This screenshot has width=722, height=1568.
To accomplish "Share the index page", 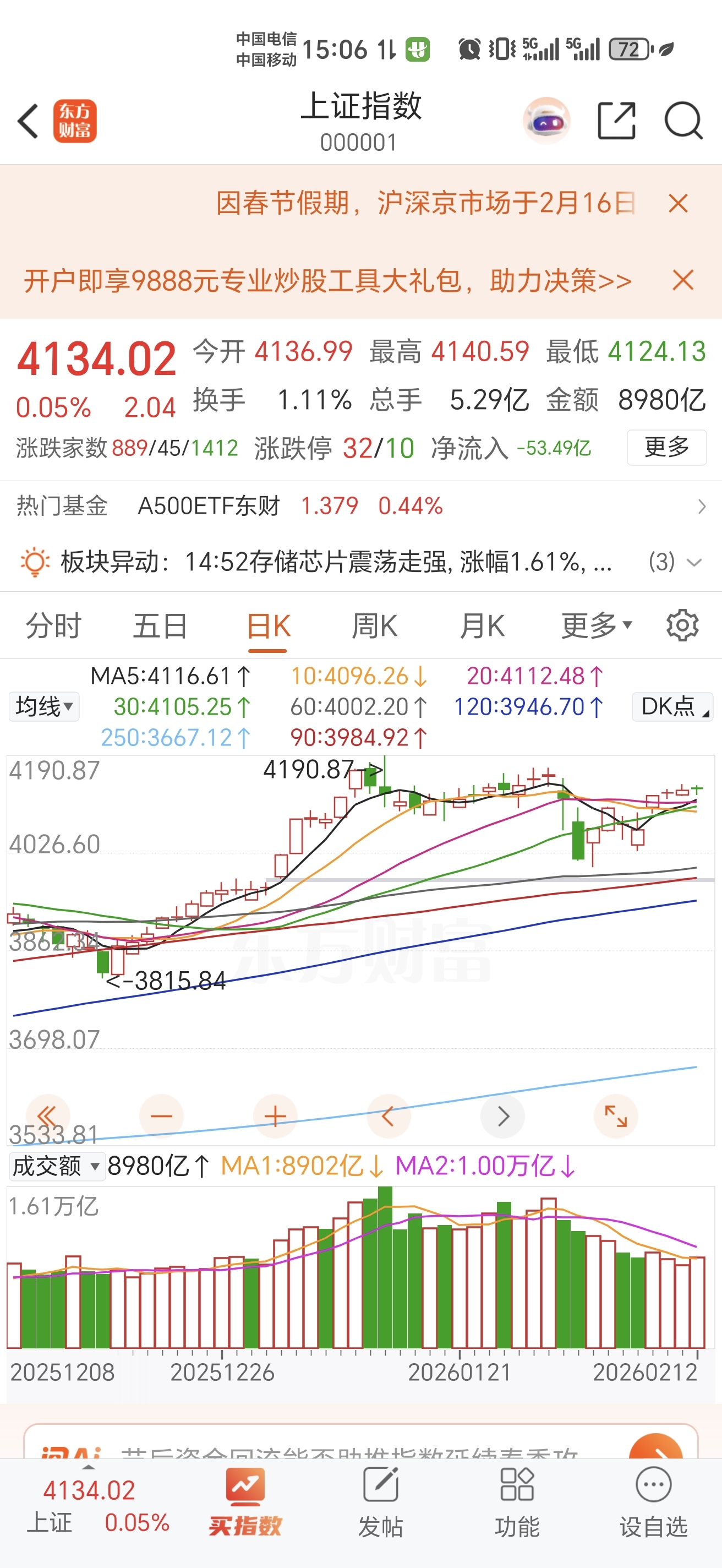I will (x=616, y=121).
